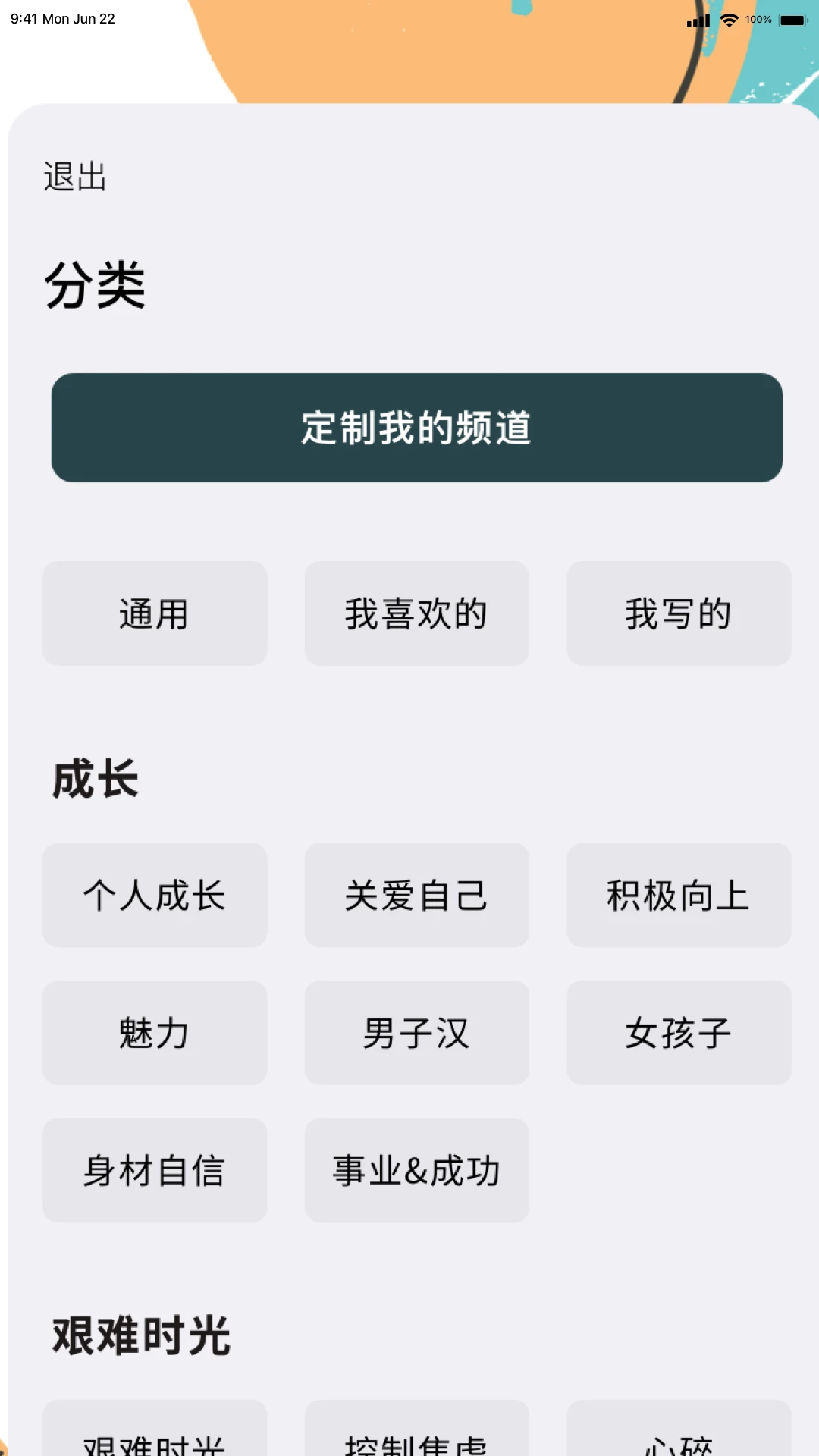
Task: Select the 通用 category
Action: click(155, 613)
